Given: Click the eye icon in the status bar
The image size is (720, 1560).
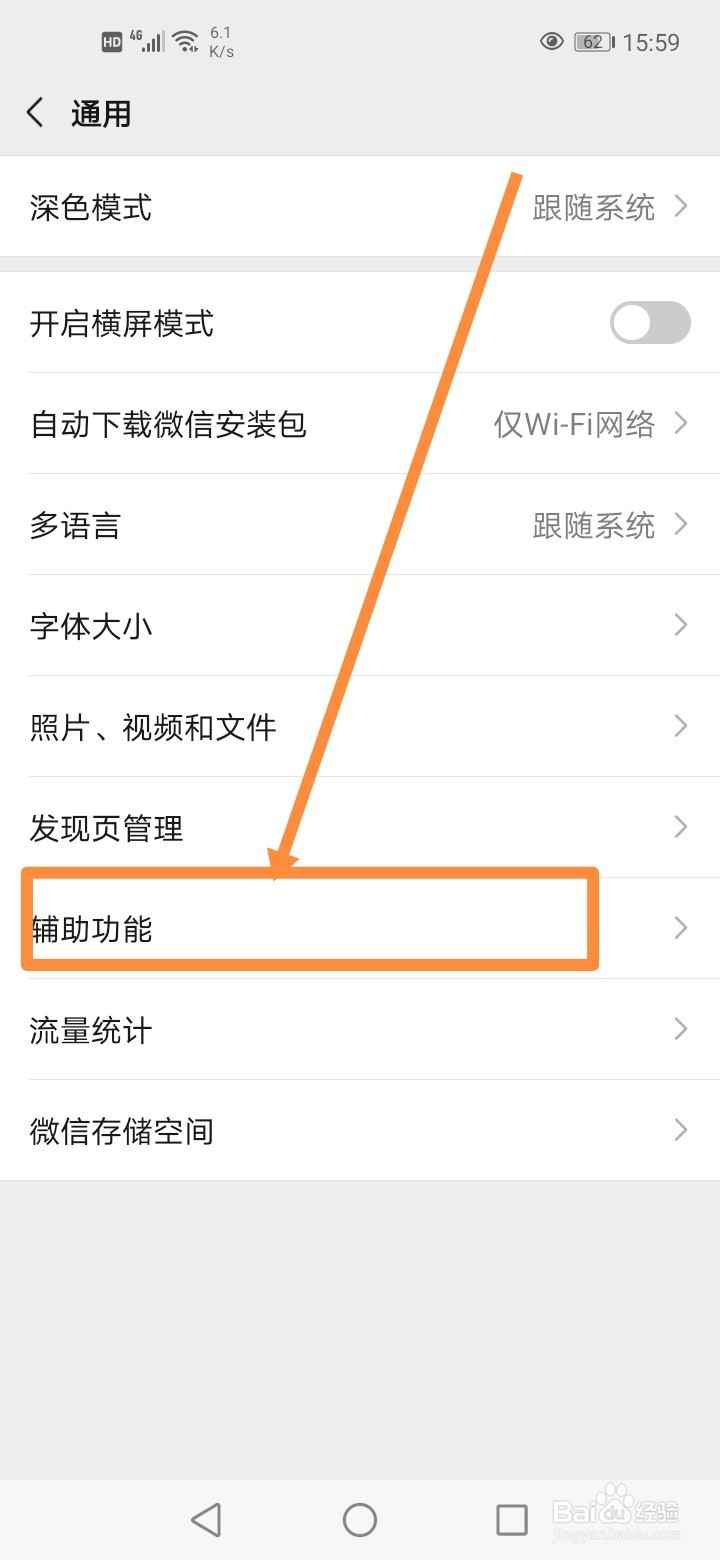Looking at the screenshot, I should click(551, 41).
